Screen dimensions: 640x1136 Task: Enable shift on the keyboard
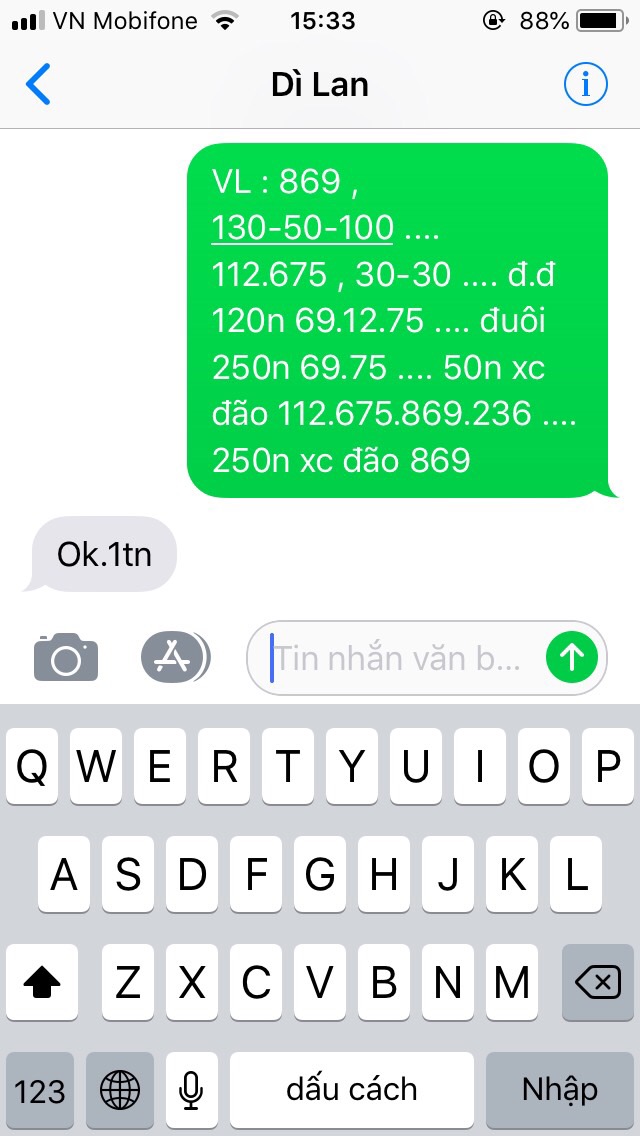point(41,984)
